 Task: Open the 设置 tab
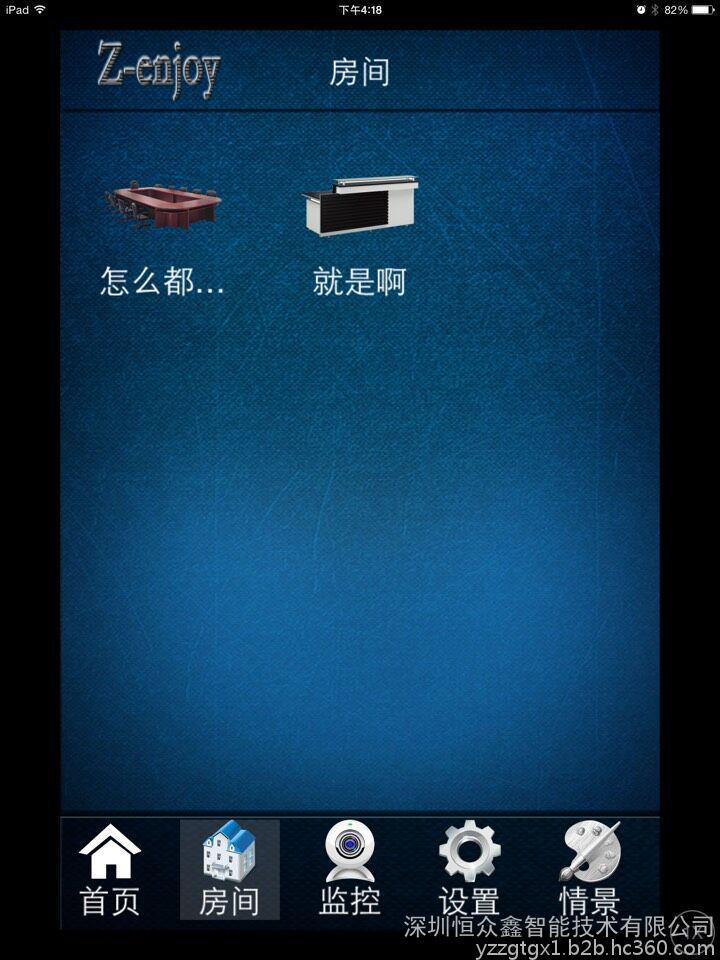click(x=469, y=868)
